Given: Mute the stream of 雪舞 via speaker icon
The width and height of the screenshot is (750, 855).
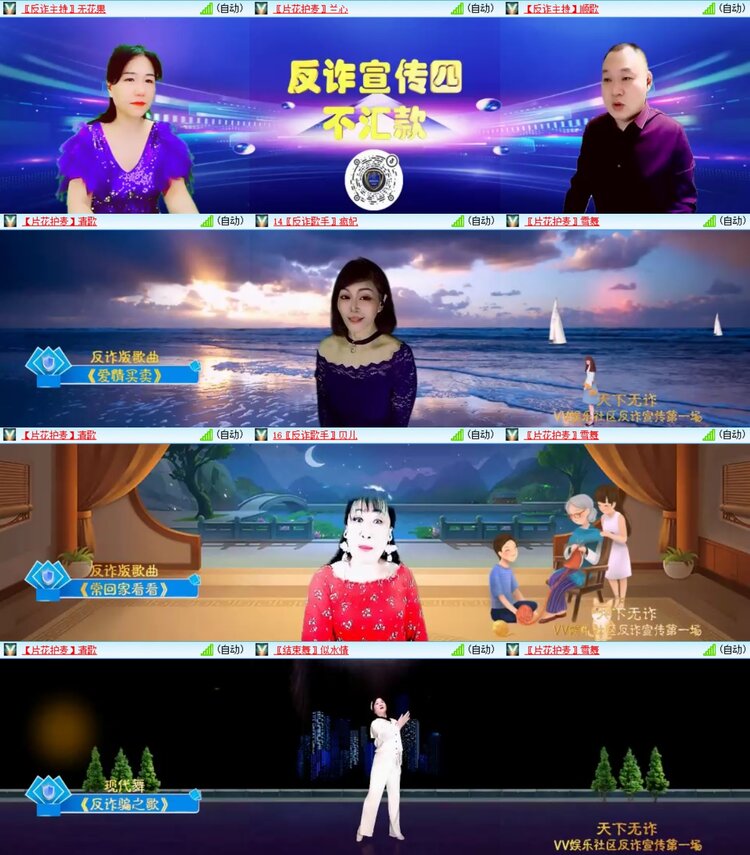Looking at the screenshot, I should tap(510, 224).
